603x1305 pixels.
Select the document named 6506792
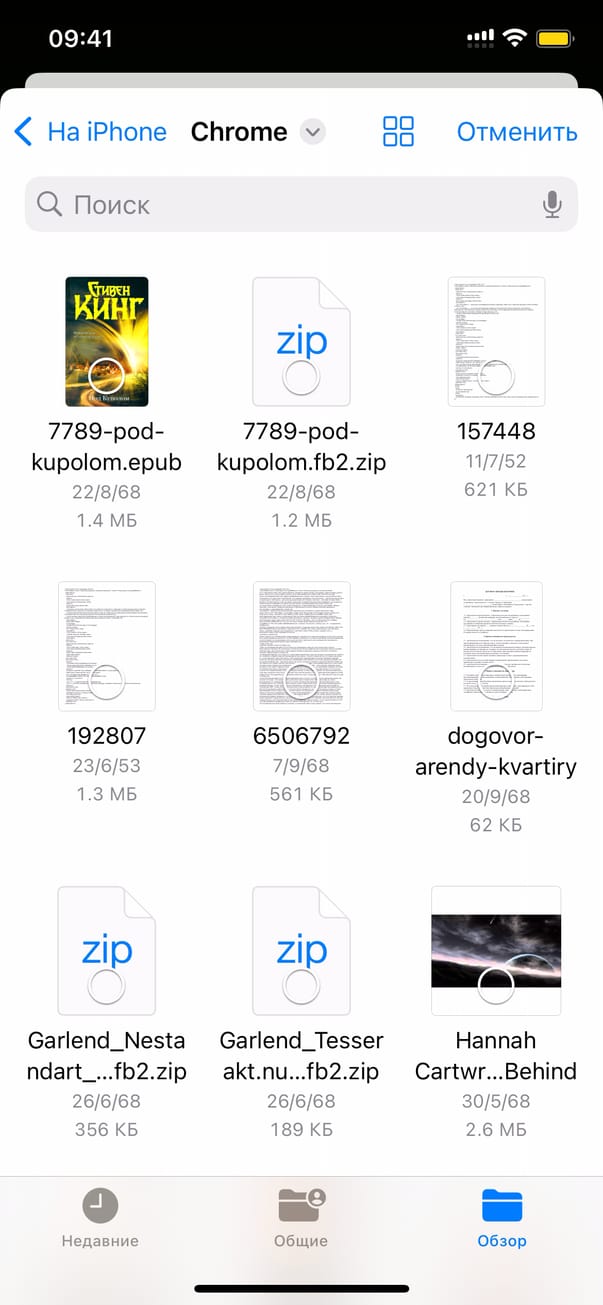(x=301, y=646)
